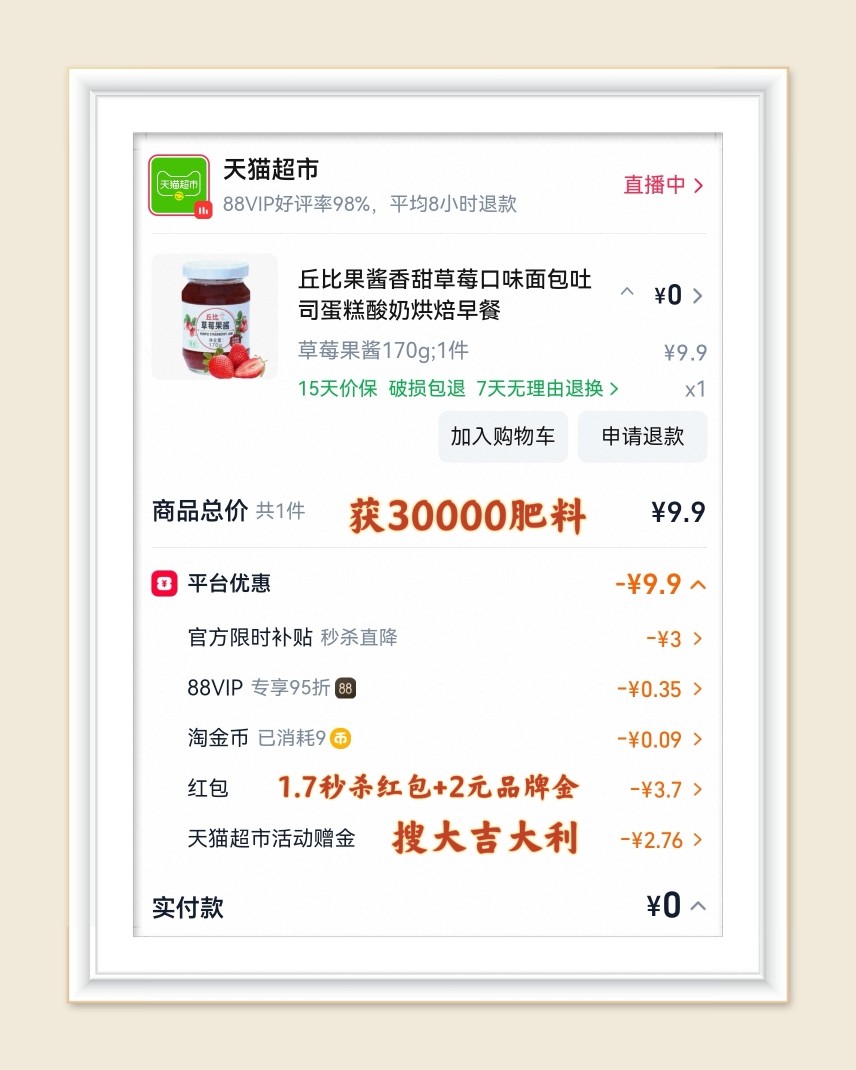Collapse the 实付款 payment summary
This screenshot has width=856, height=1070.
(x=700, y=906)
